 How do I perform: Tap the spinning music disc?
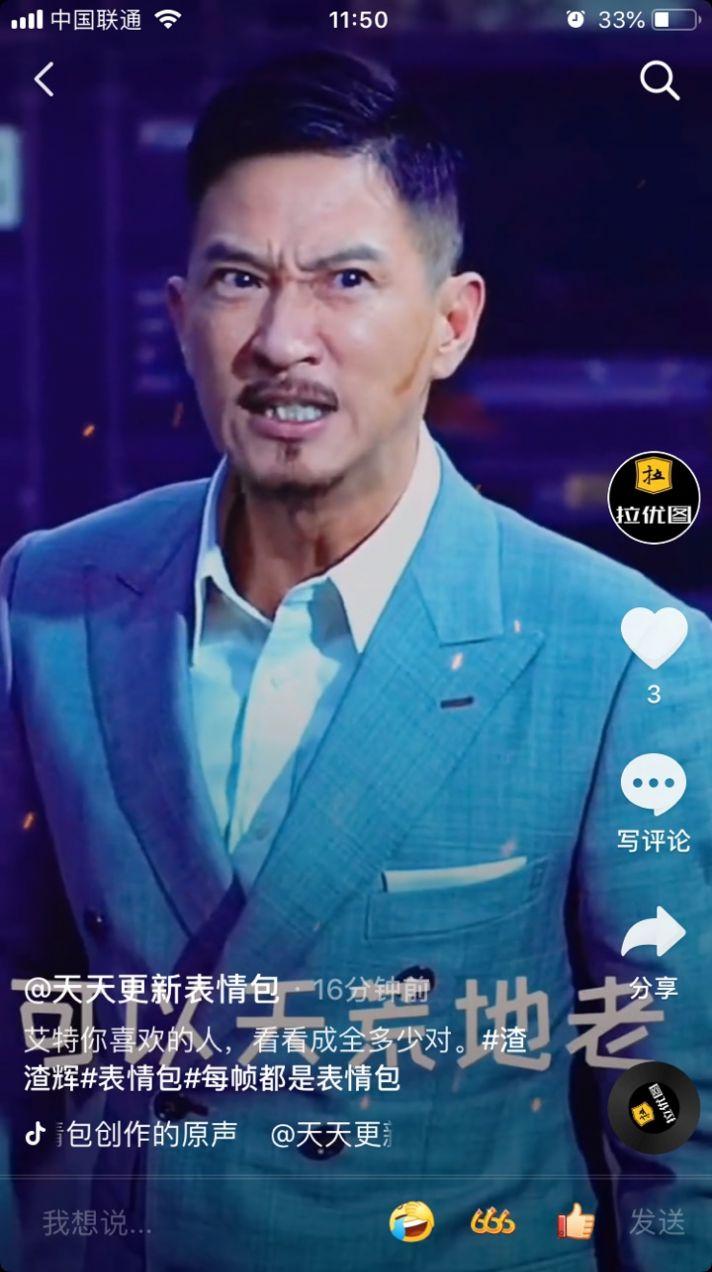654,1108
